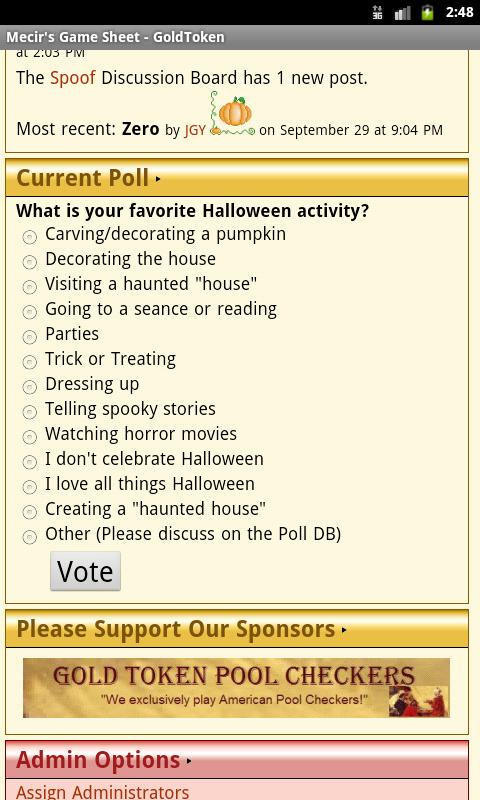Pick Trick or Treating
The height and width of the screenshot is (800, 480).
coord(30,362)
